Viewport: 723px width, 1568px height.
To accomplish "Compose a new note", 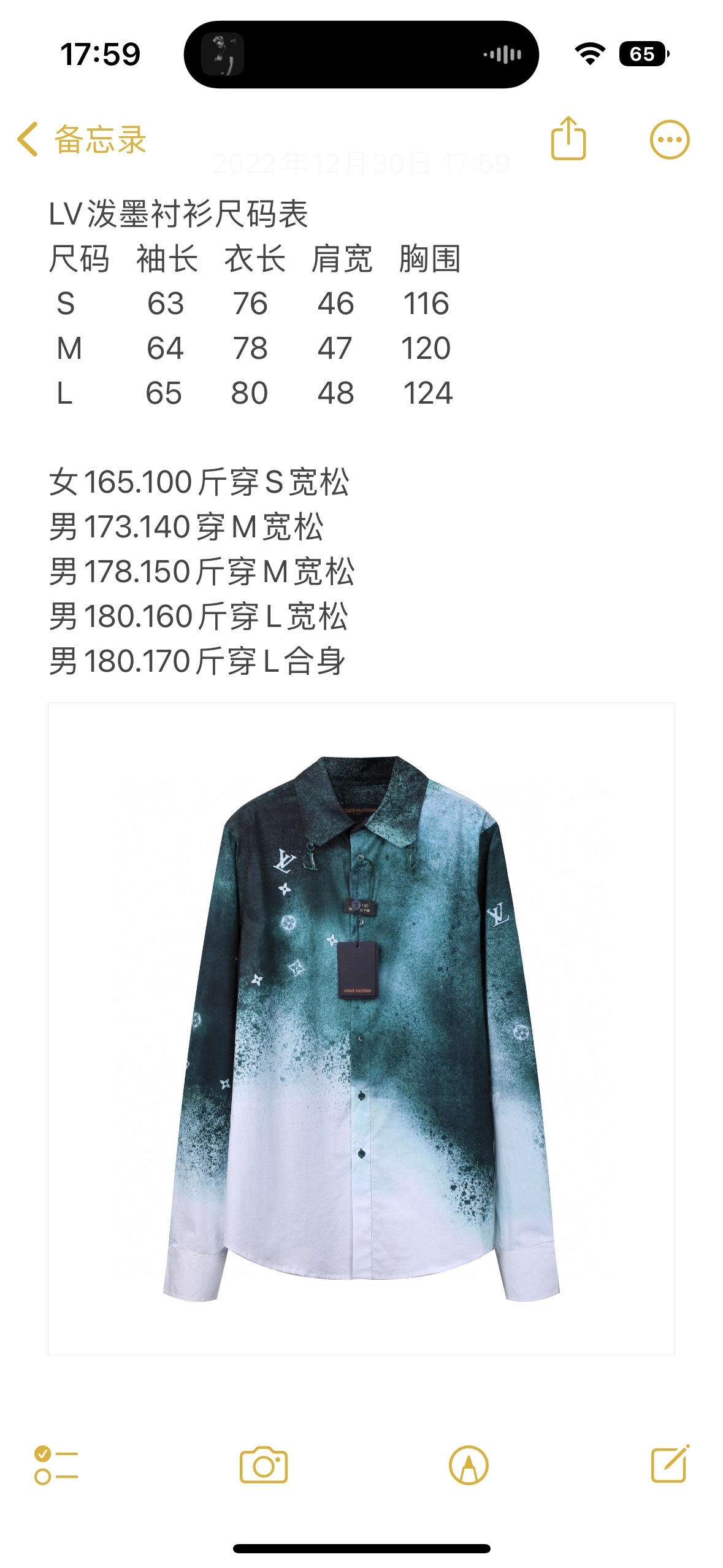I will 670,1464.
